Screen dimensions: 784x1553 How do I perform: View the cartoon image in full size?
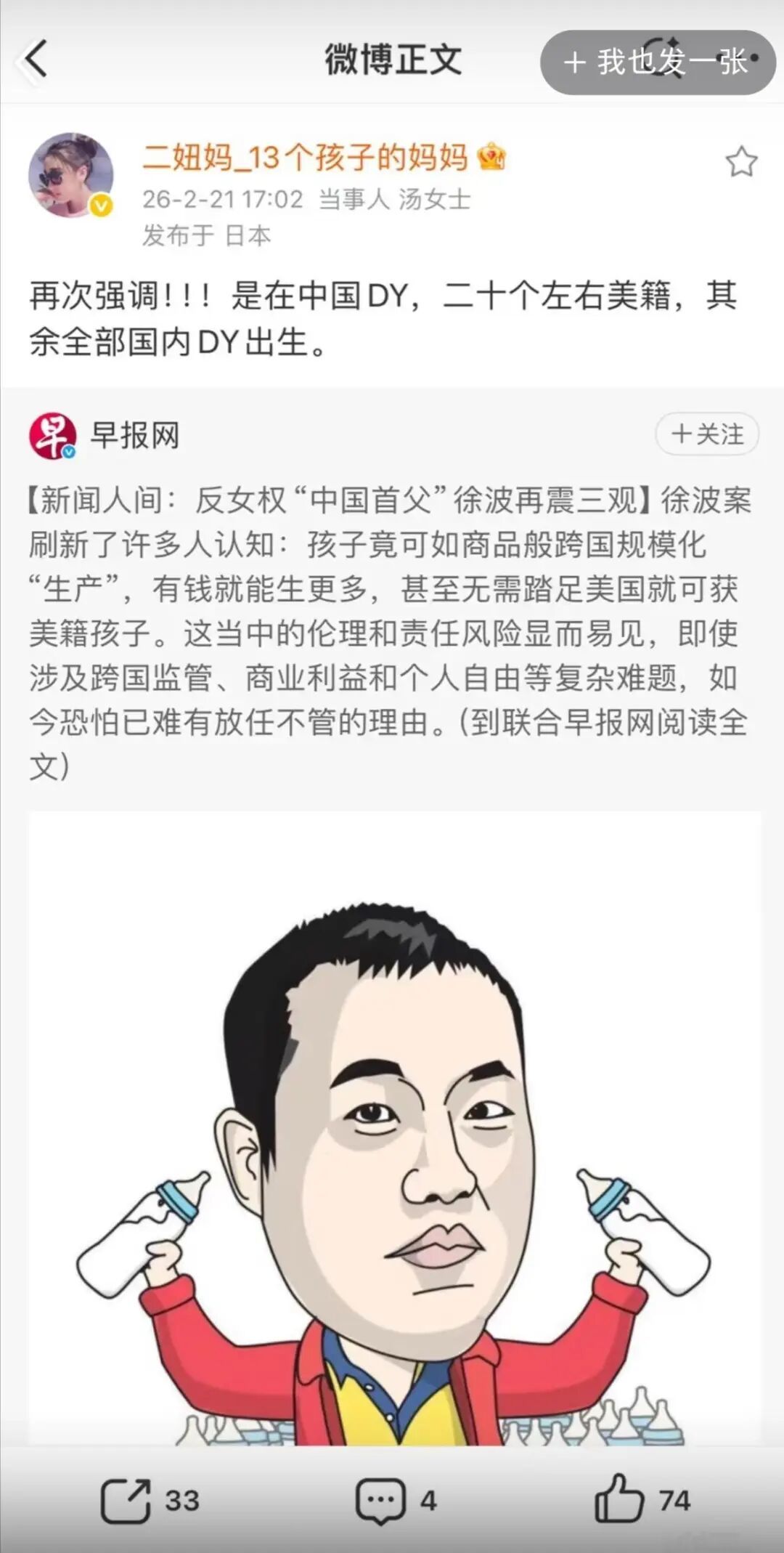click(x=395, y=1128)
